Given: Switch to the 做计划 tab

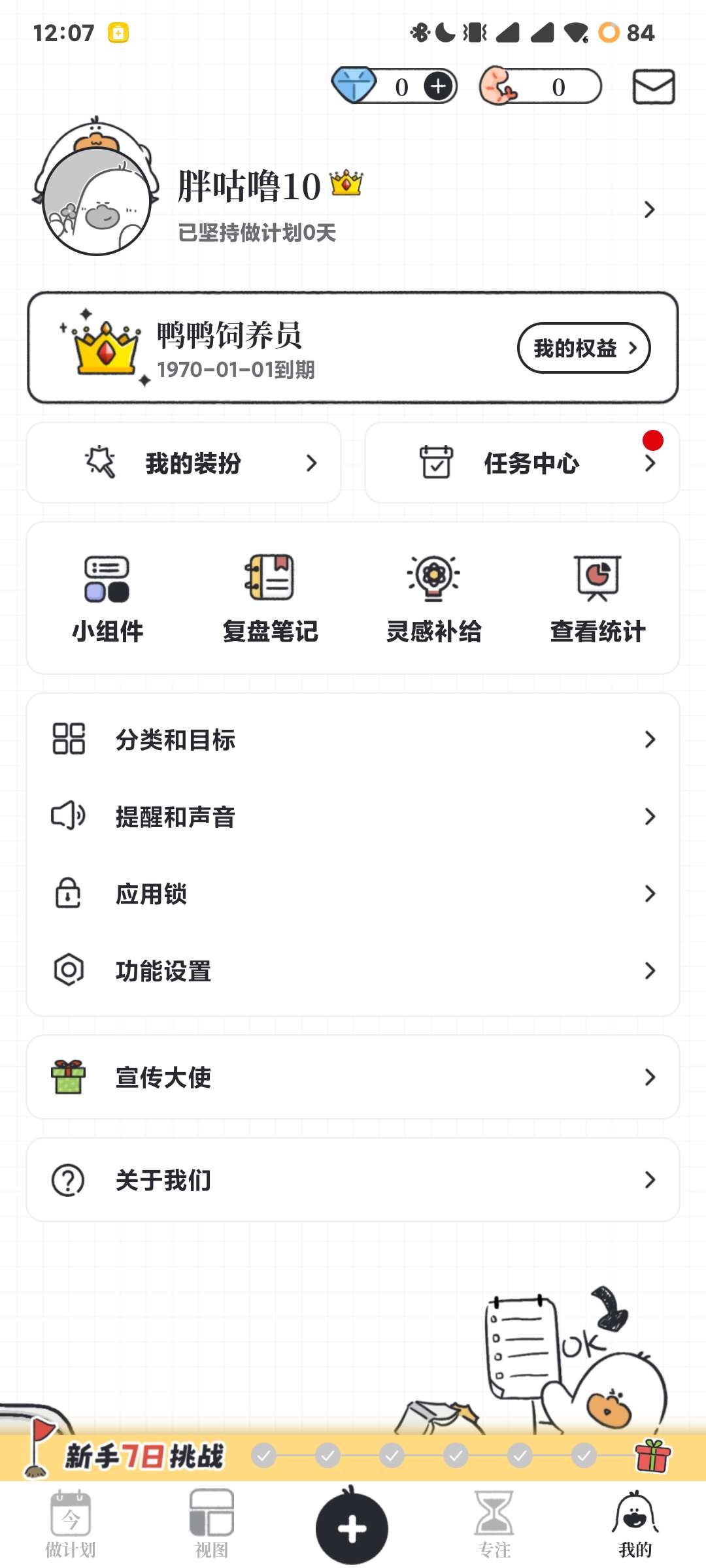Looking at the screenshot, I should pyautogui.click(x=71, y=1524).
